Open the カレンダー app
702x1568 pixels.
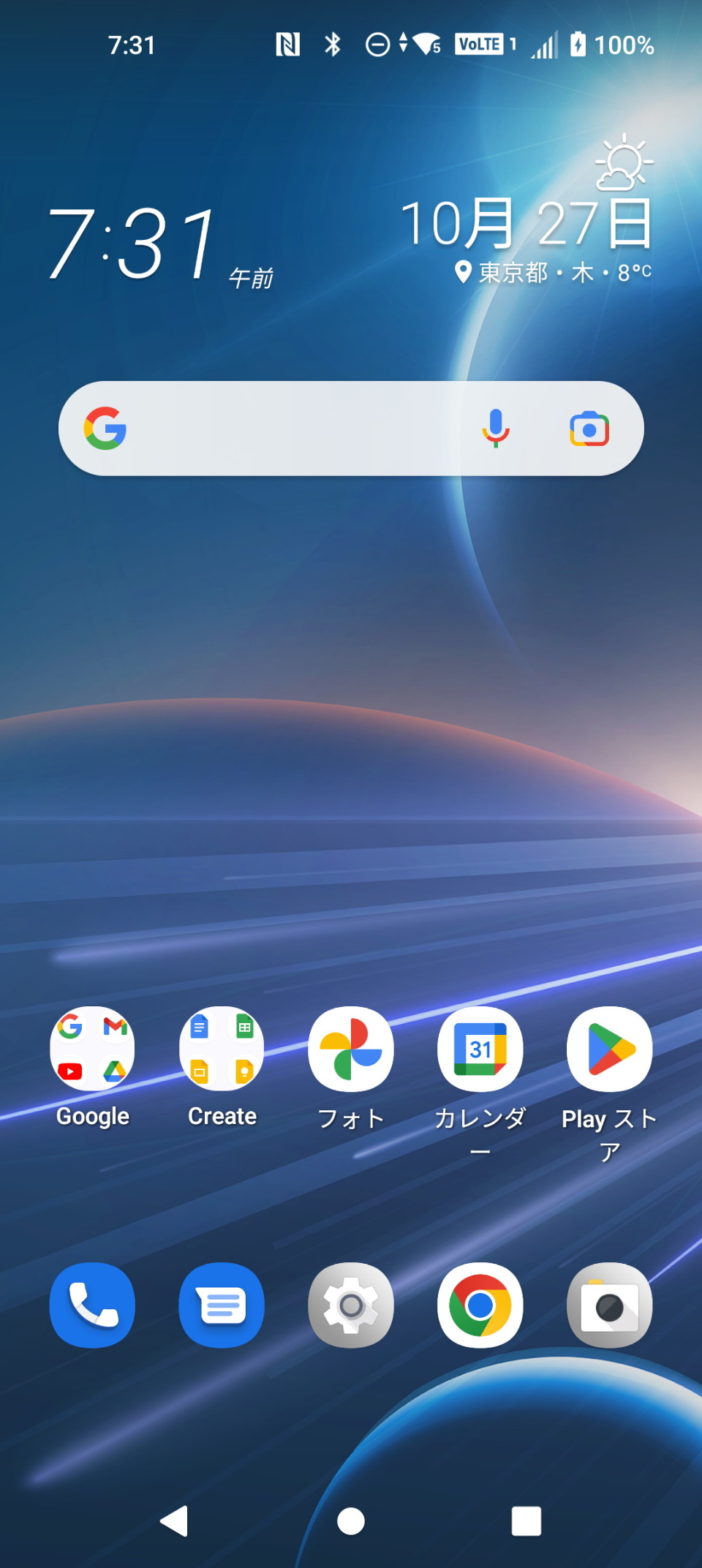pyautogui.click(x=480, y=1049)
